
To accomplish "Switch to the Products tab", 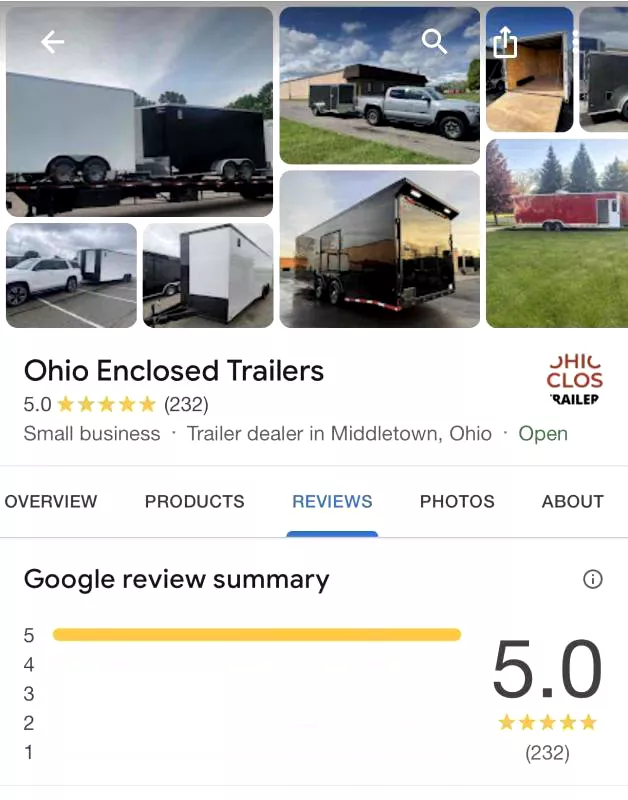I will 194,502.
